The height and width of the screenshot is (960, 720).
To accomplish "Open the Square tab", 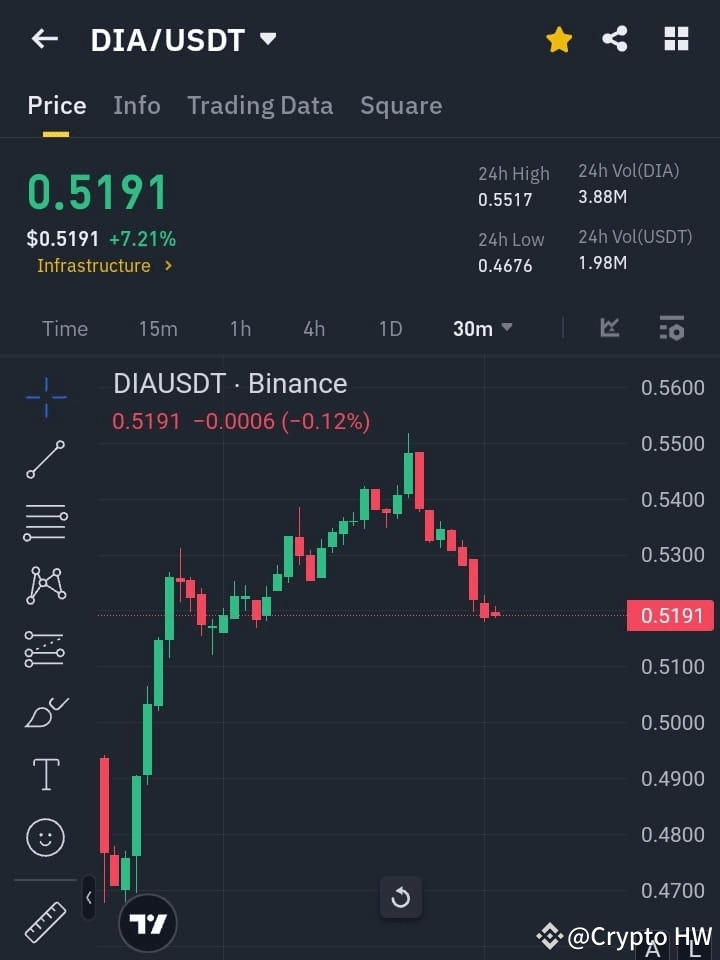I will point(401,105).
